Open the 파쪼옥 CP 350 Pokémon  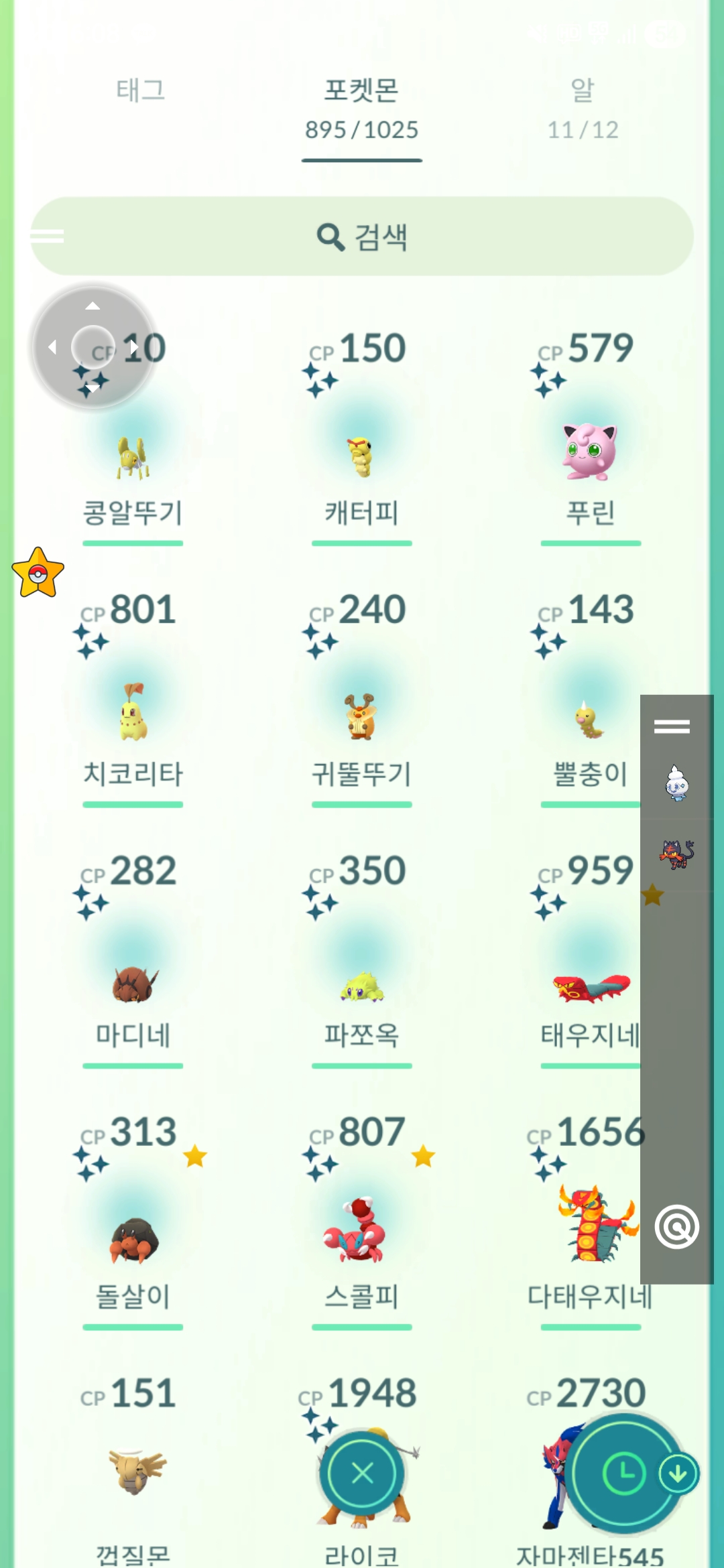[x=362, y=986]
